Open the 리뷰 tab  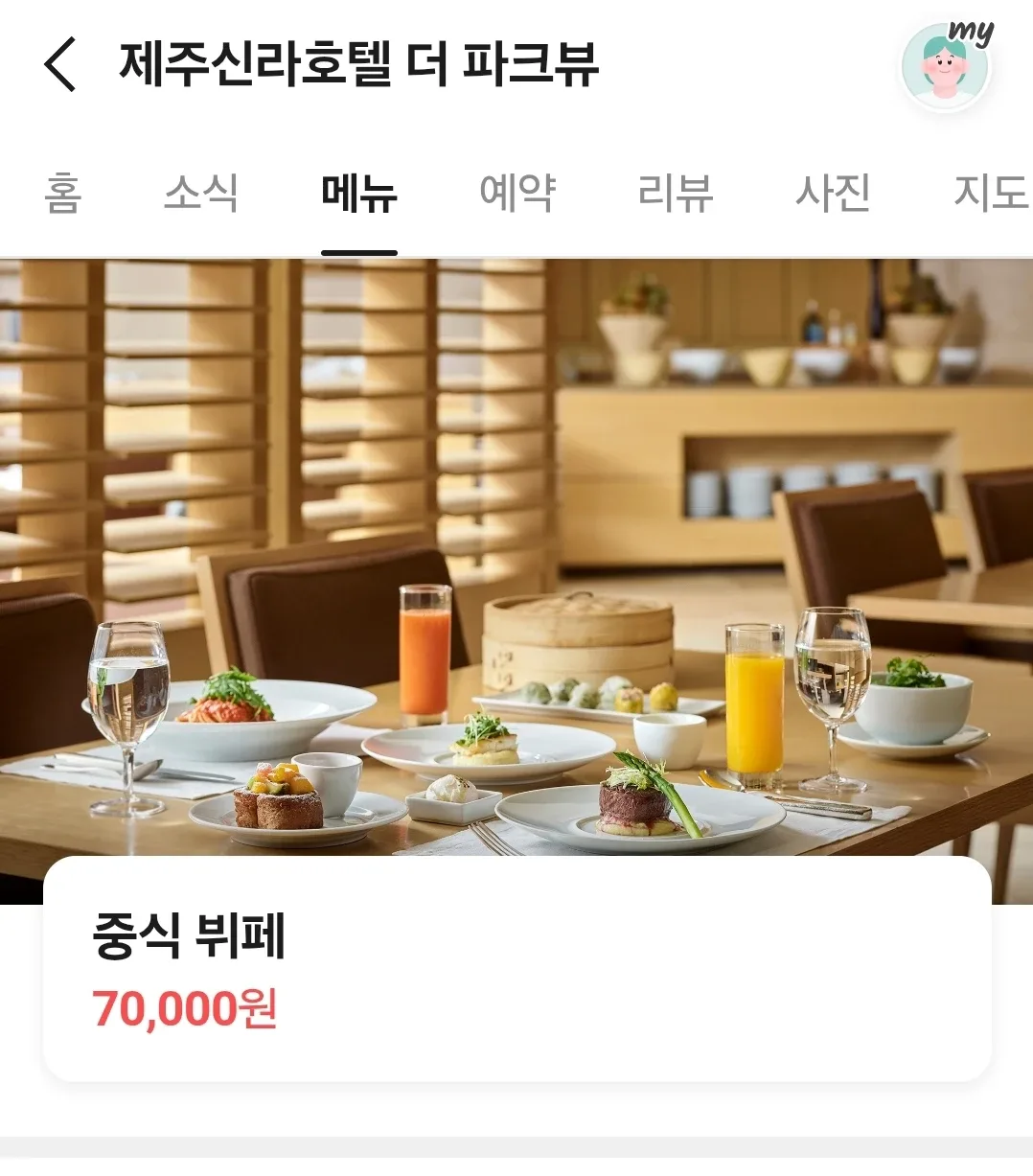(x=676, y=194)
